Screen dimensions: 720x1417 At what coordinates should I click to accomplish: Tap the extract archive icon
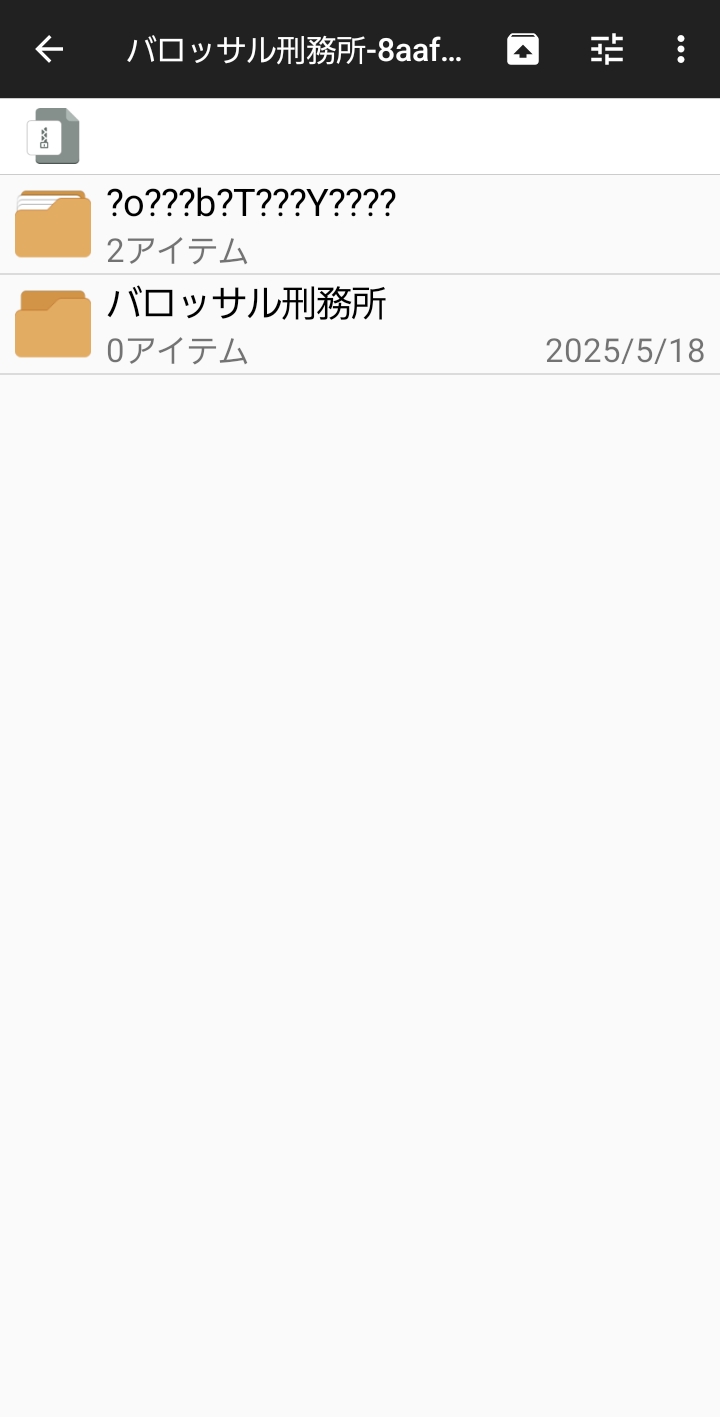tap(523, 49)
